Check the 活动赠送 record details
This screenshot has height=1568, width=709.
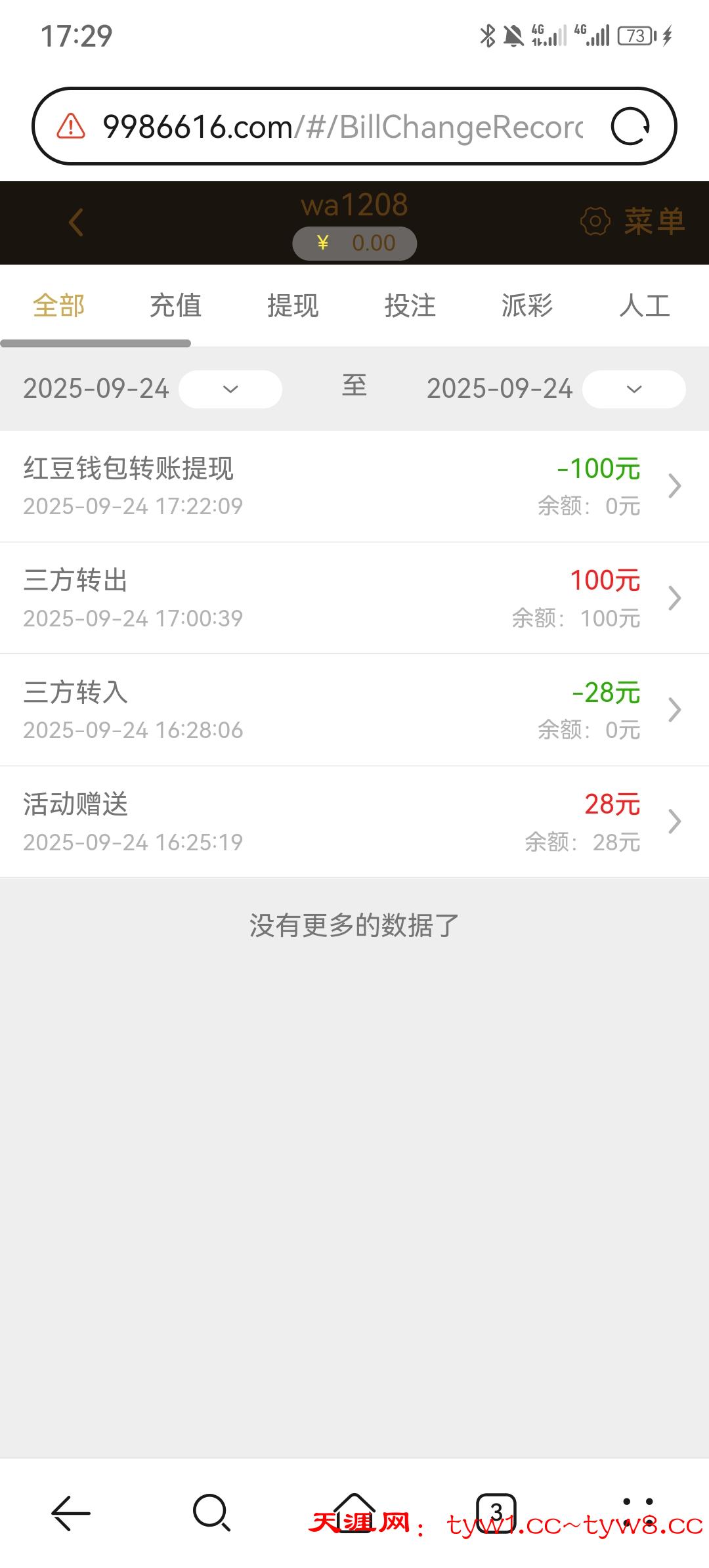(x=354, y=821)
